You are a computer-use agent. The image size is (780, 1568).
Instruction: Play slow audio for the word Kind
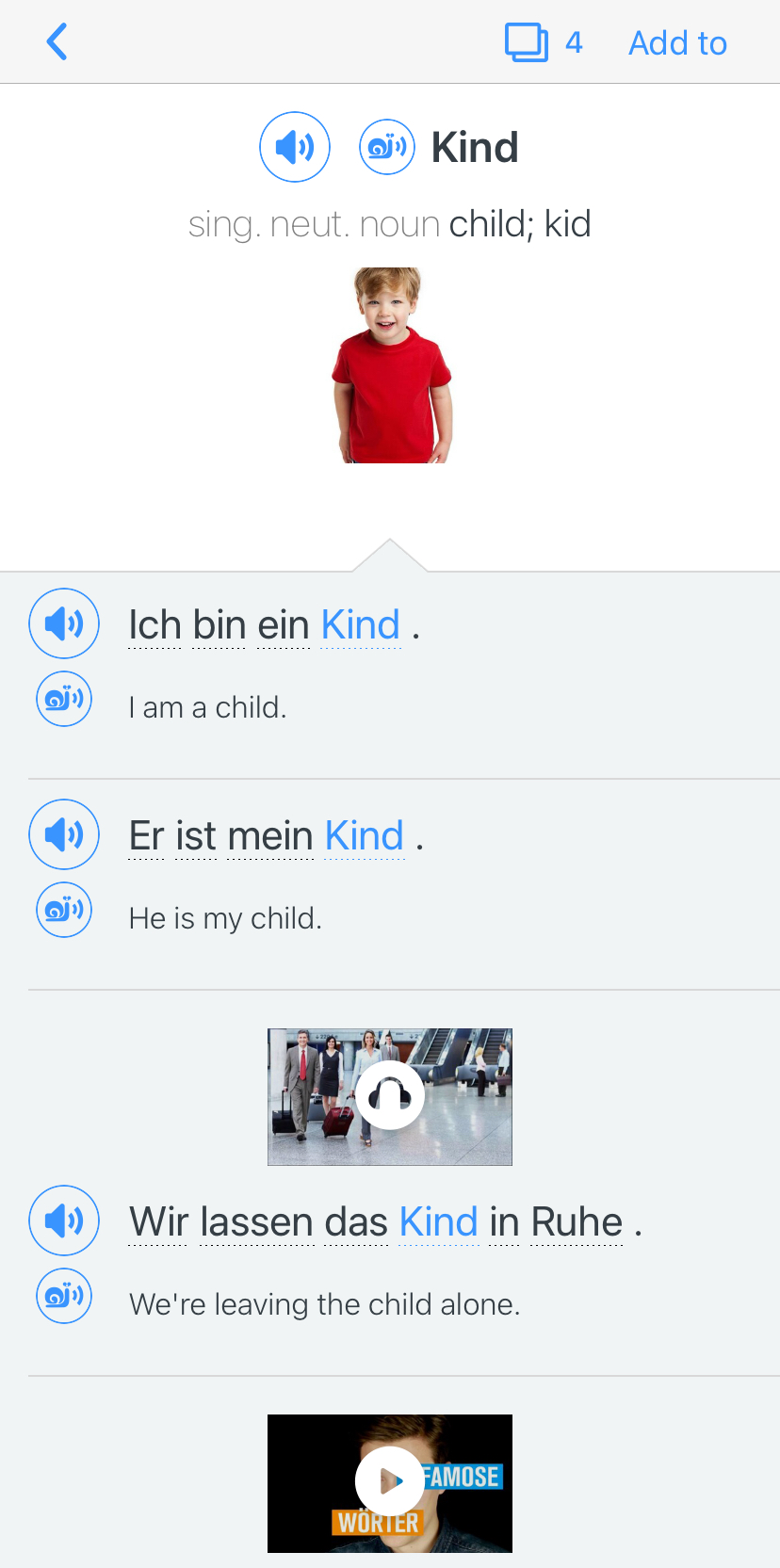pos(387,147)
